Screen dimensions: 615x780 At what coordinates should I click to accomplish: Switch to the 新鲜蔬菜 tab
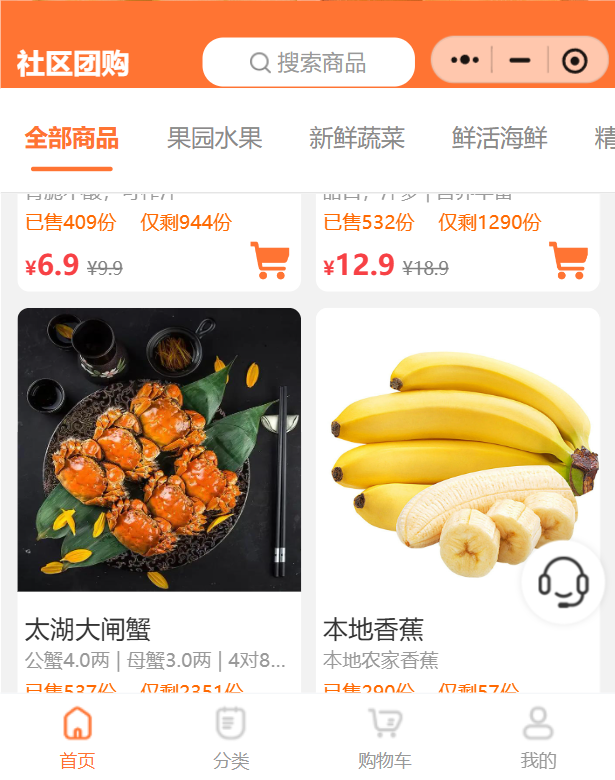tap(357, 138)
